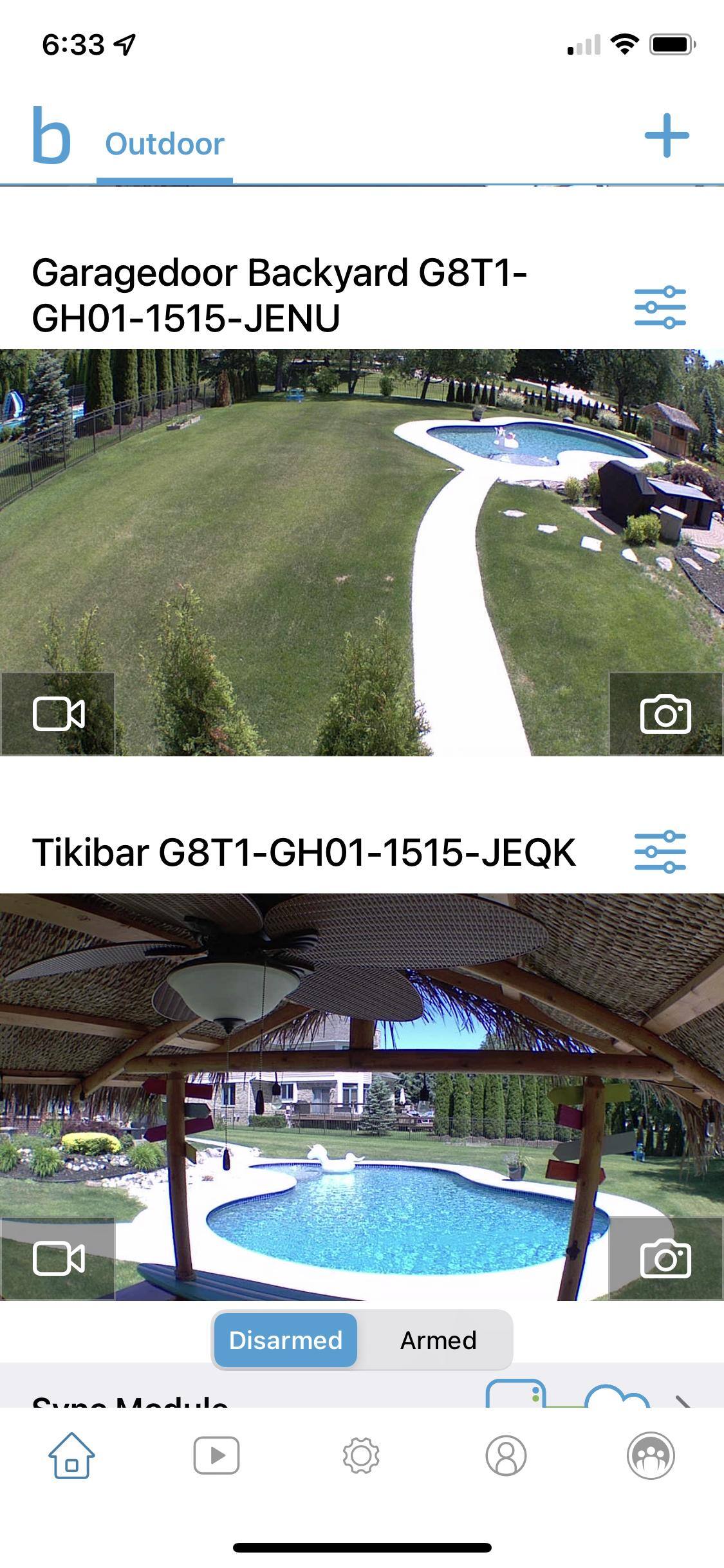
Task: Open the account profile tab
Action: [506, 1455]
